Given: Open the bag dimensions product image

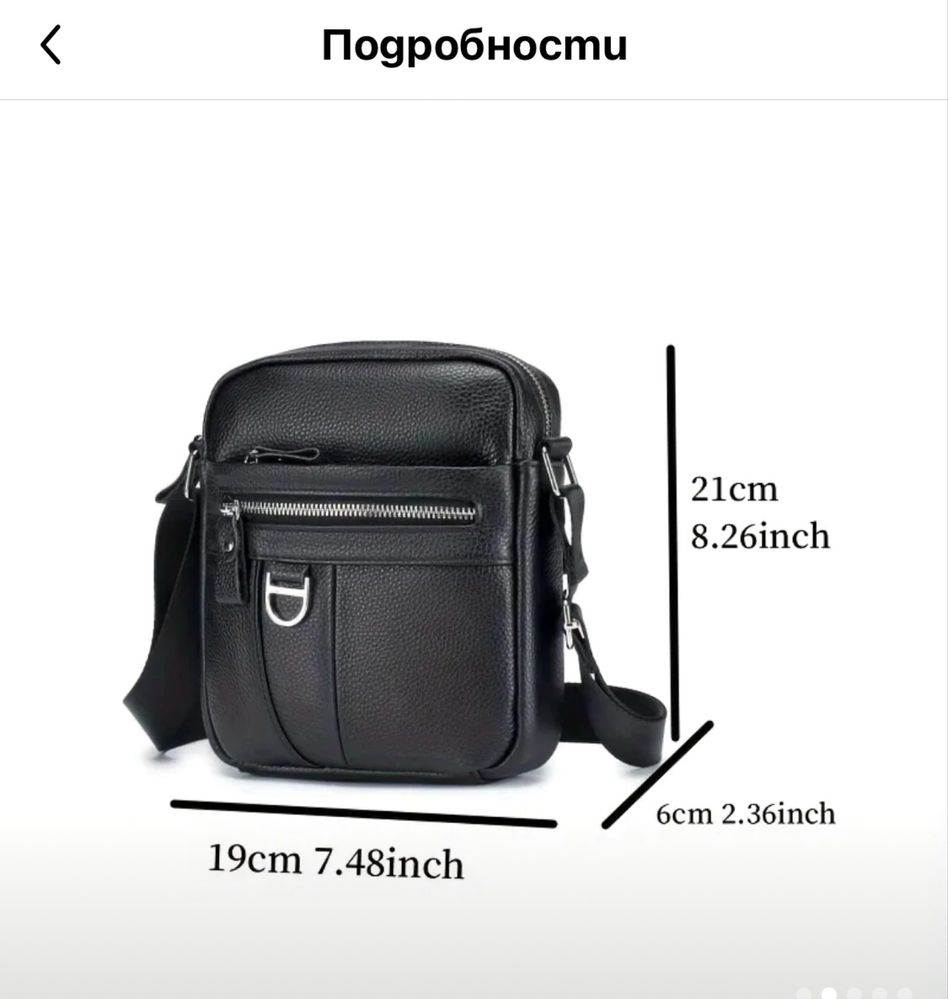Looking at the screenshot, I should pyautogui.click(x=474, y=560).
